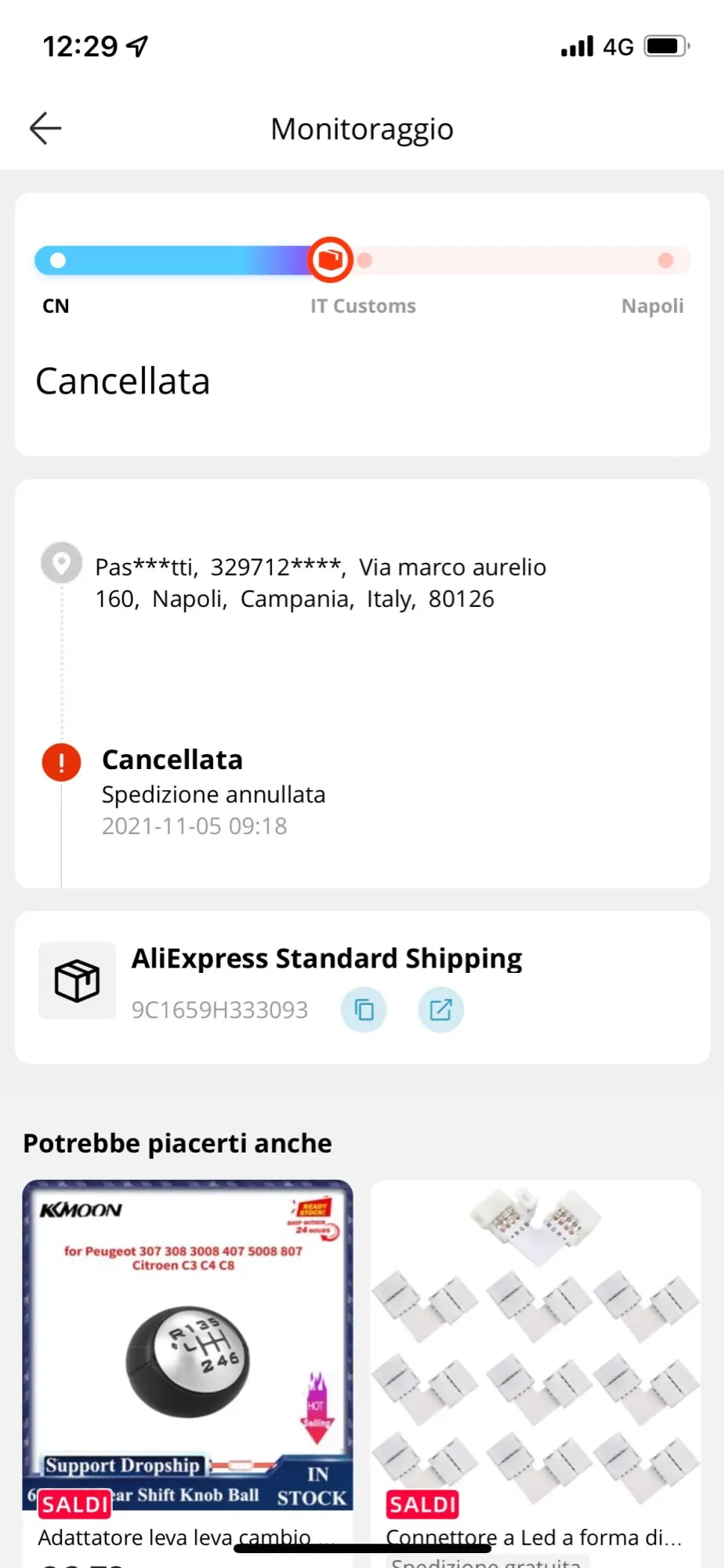Image resolution: width=725 pixels, height=1568 pixels.
Task: Copy tracking number 9C1659H333093
Action: pyautogui.click(x=364, y=1010)
